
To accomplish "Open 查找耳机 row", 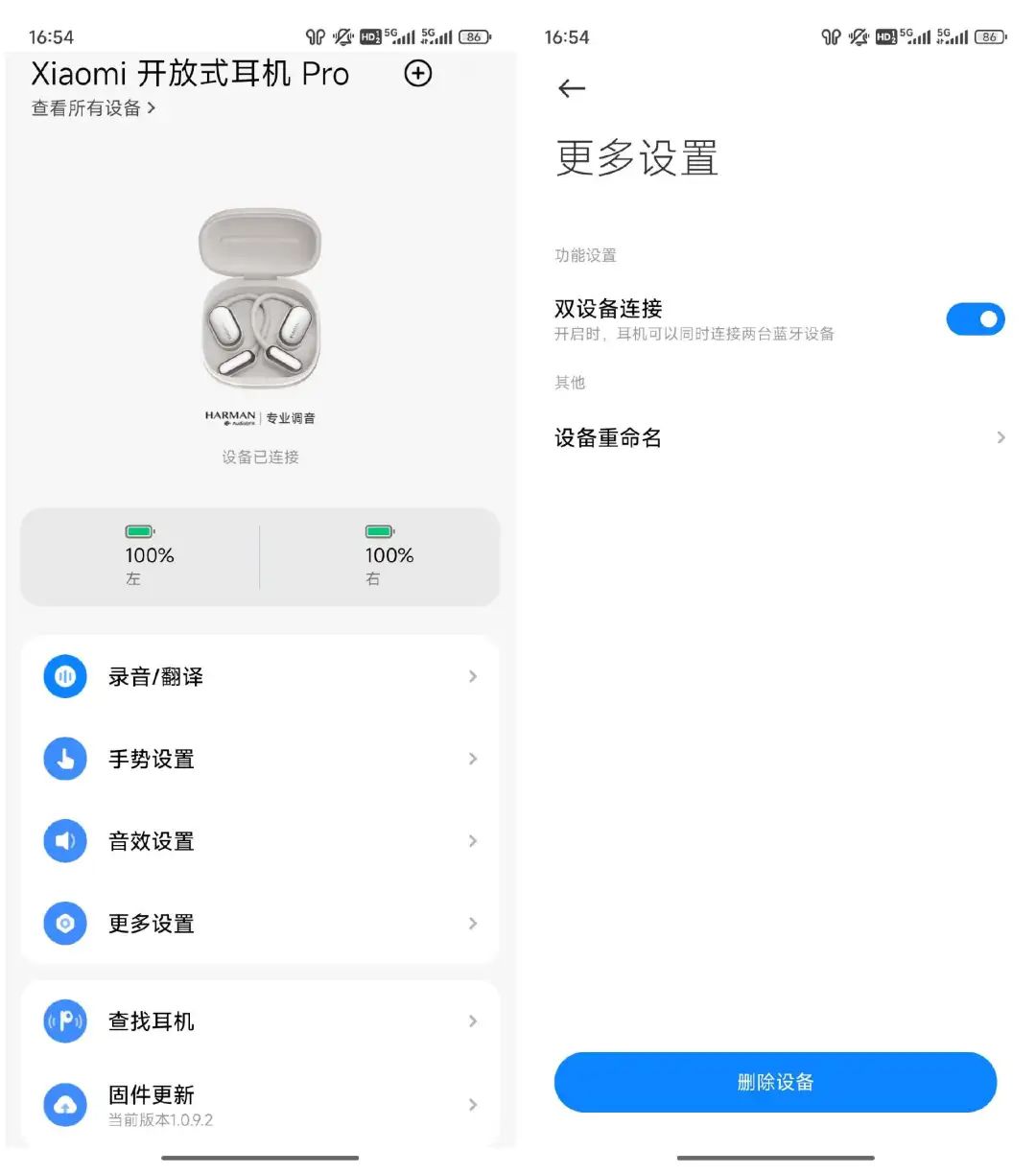I will [x=259, y=1021].
